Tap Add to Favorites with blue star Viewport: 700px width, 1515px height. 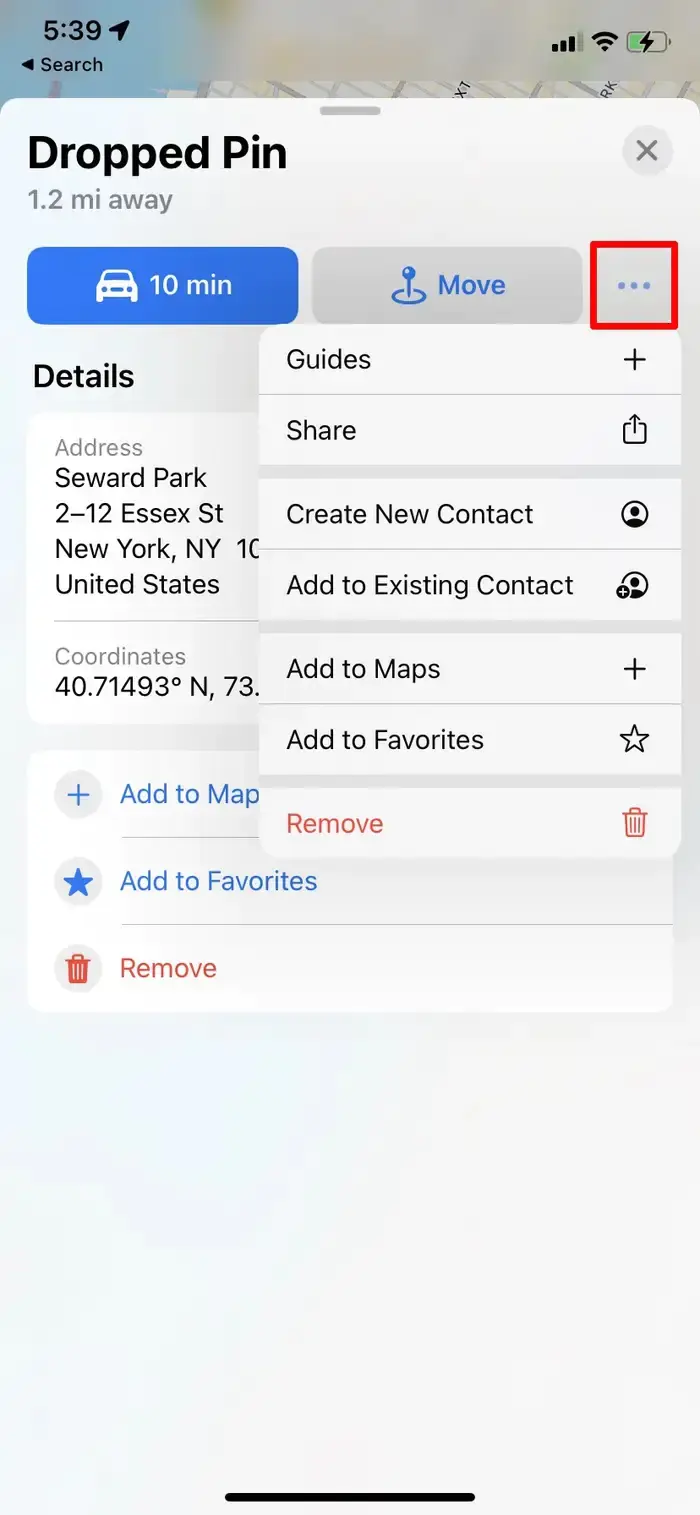[x=218, y=881]
